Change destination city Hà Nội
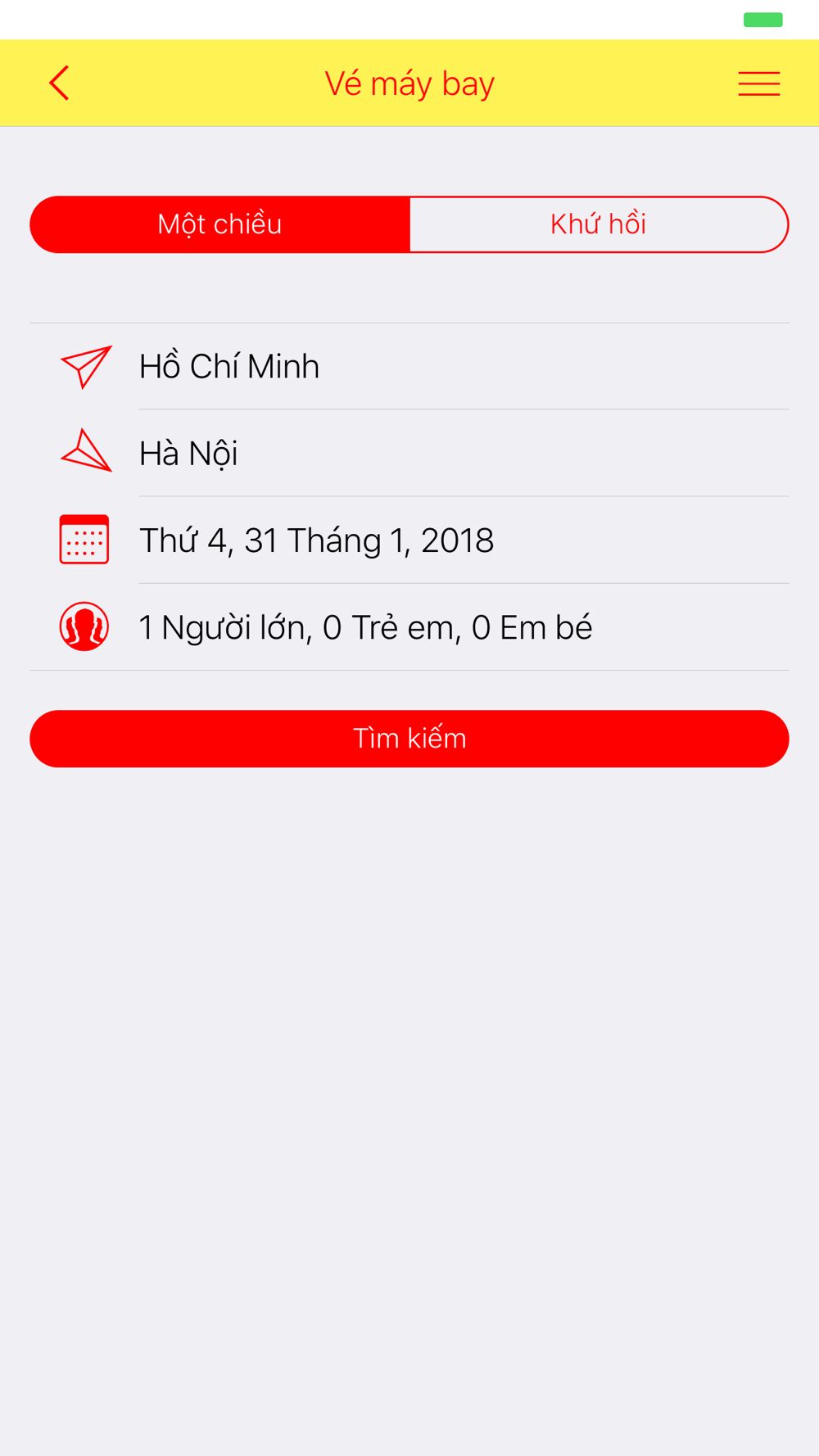The image size is (819, 1456). (409, 453)
